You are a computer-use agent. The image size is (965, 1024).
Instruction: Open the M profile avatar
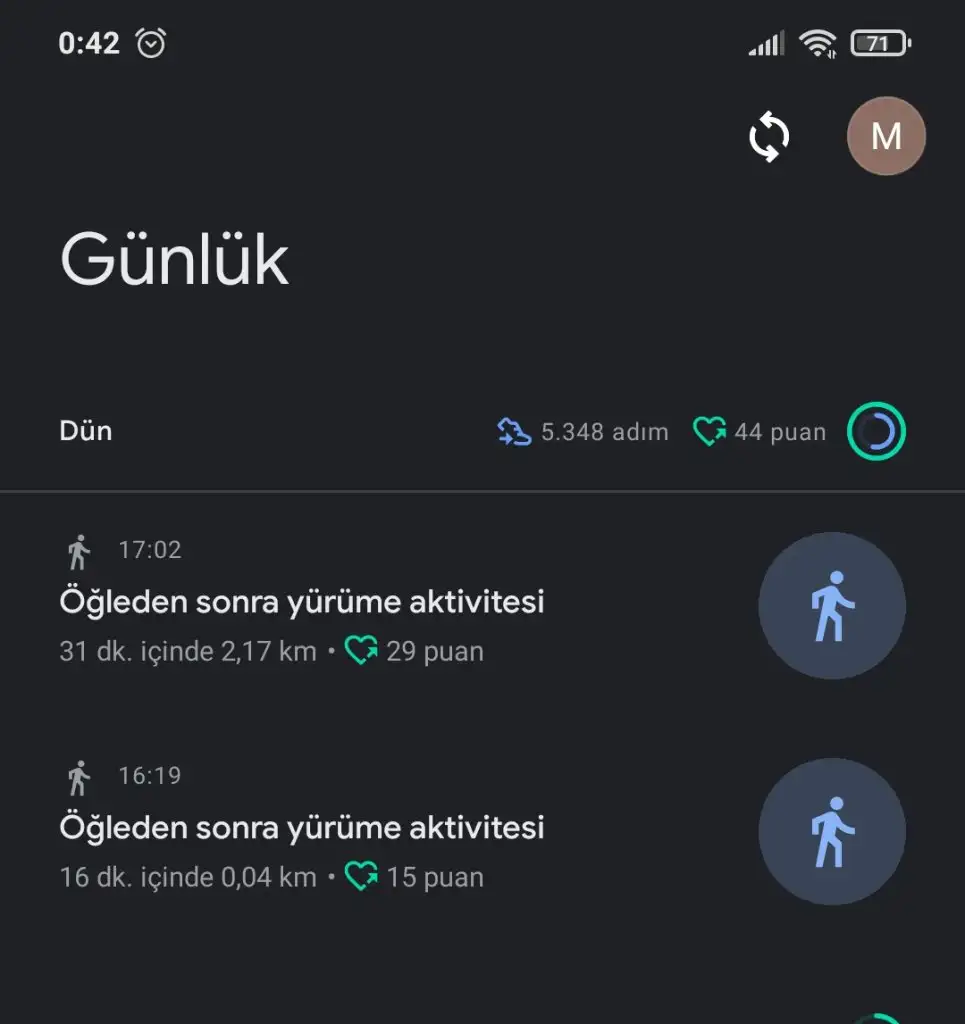click(x=886, y=136)
